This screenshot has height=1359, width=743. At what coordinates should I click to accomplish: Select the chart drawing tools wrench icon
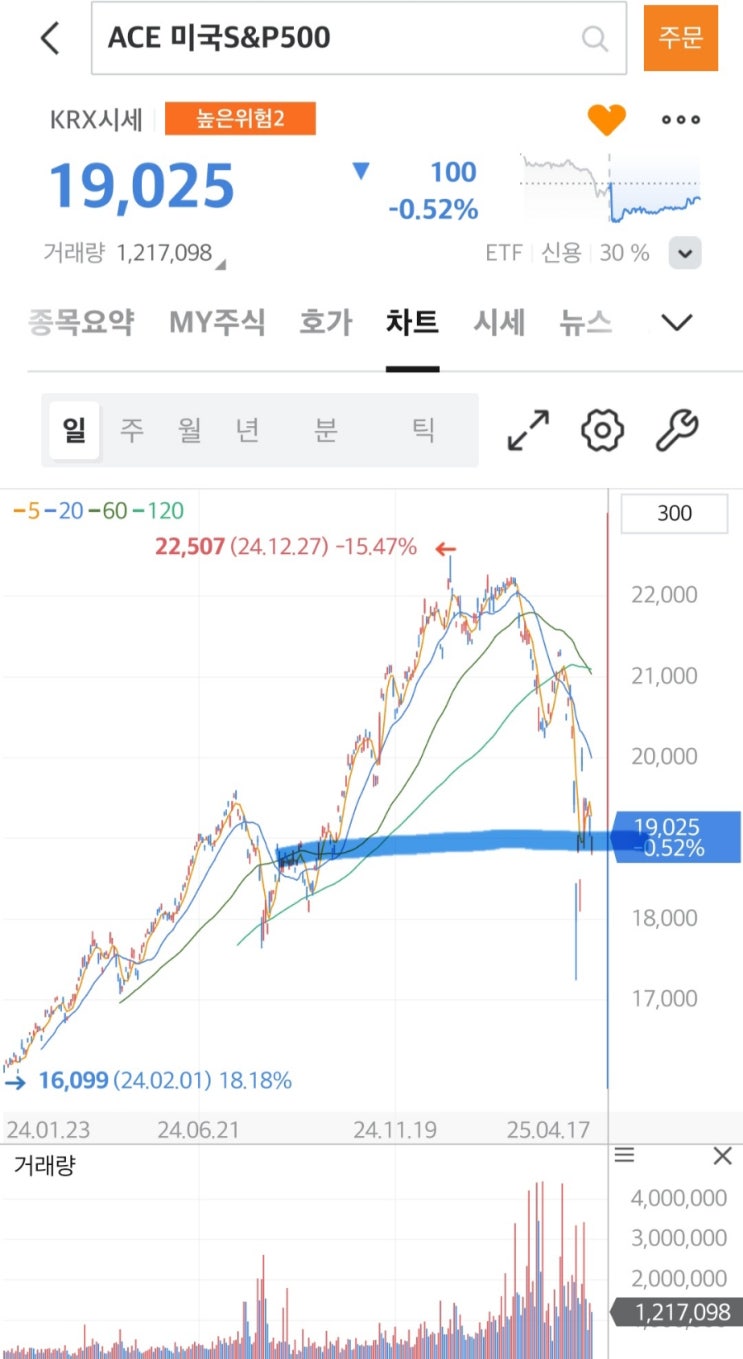[675, 430]
